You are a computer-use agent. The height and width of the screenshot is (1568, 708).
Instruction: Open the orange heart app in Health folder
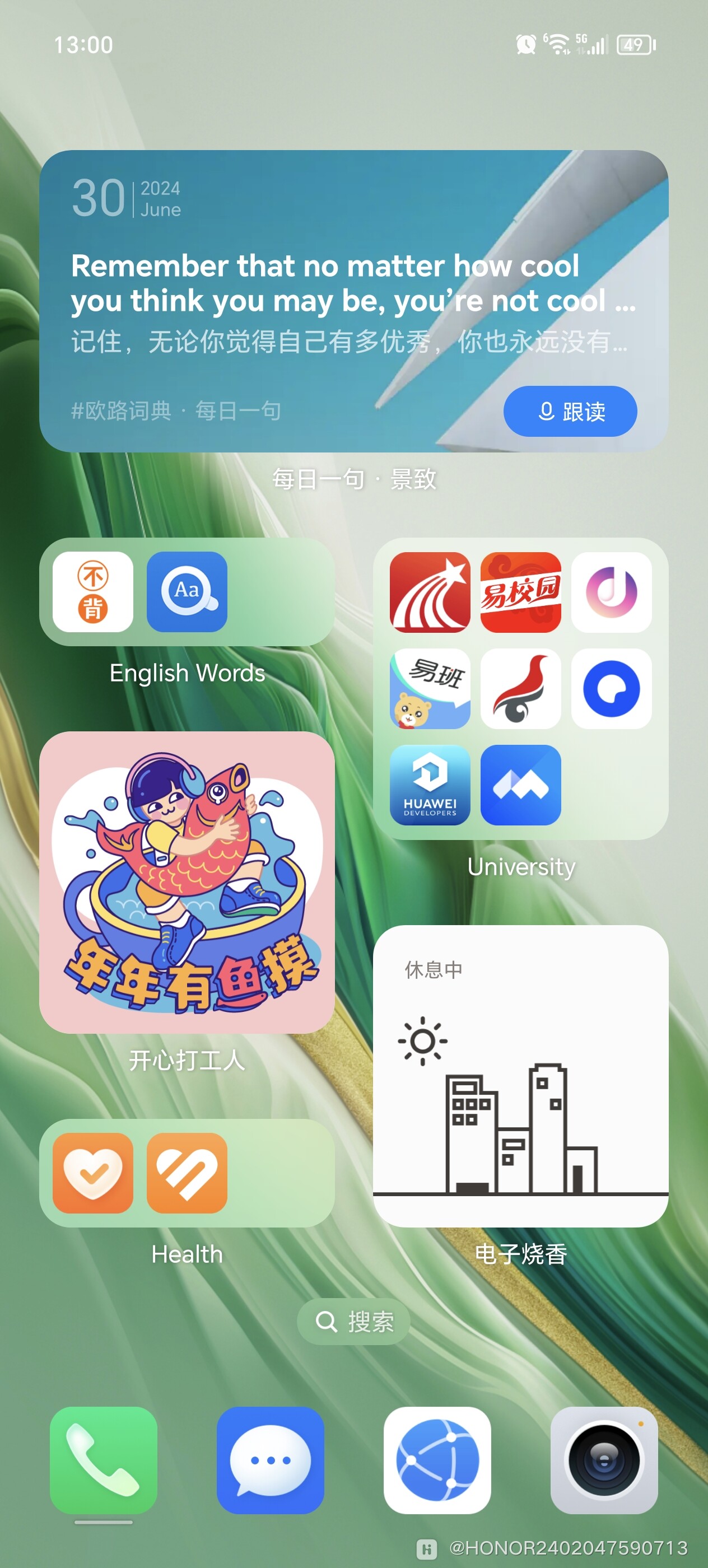pyautogui.click(x=92, y=1172)
